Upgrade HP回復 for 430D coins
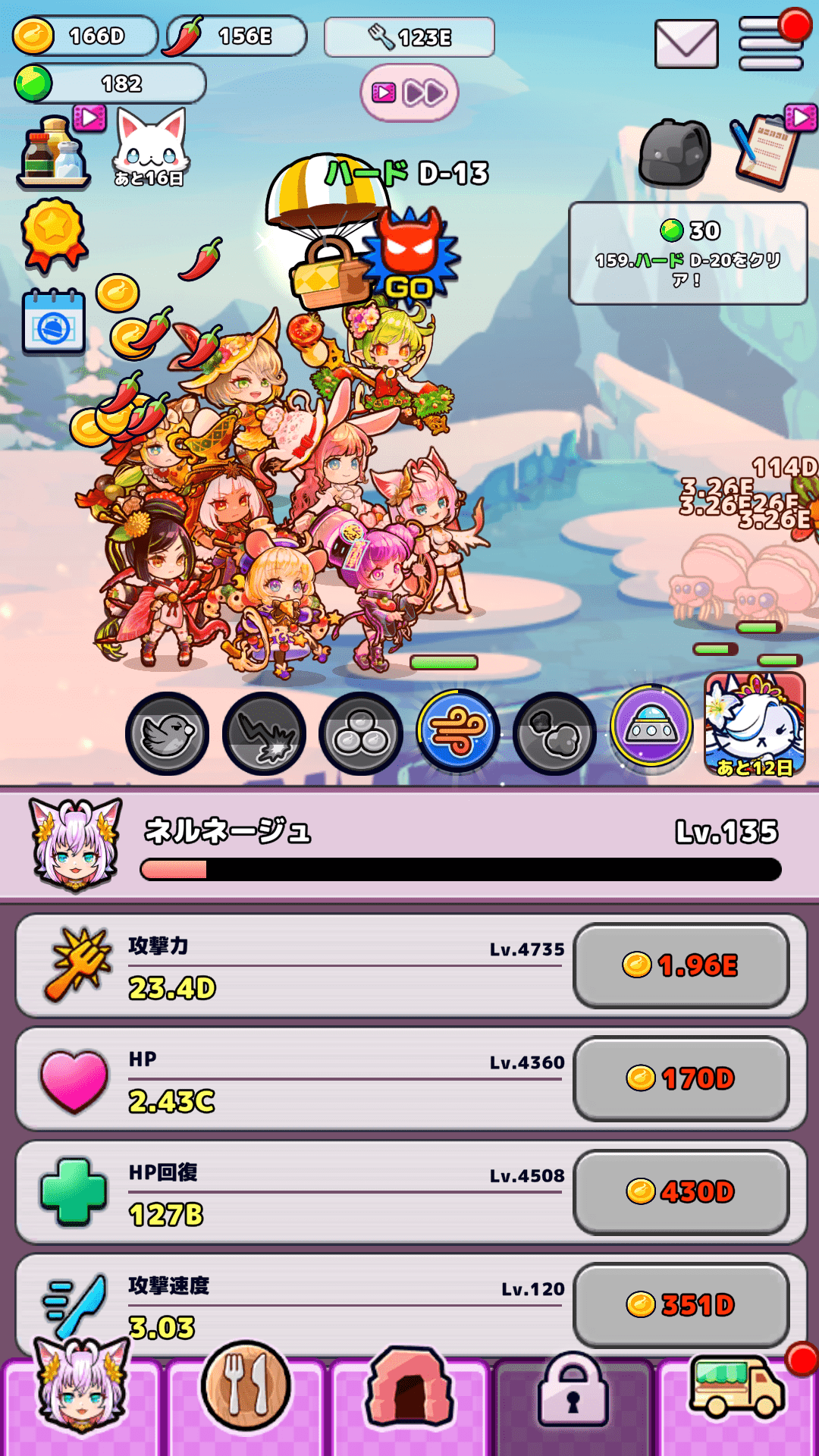The image size is (819, 1456). point(681,1191)
